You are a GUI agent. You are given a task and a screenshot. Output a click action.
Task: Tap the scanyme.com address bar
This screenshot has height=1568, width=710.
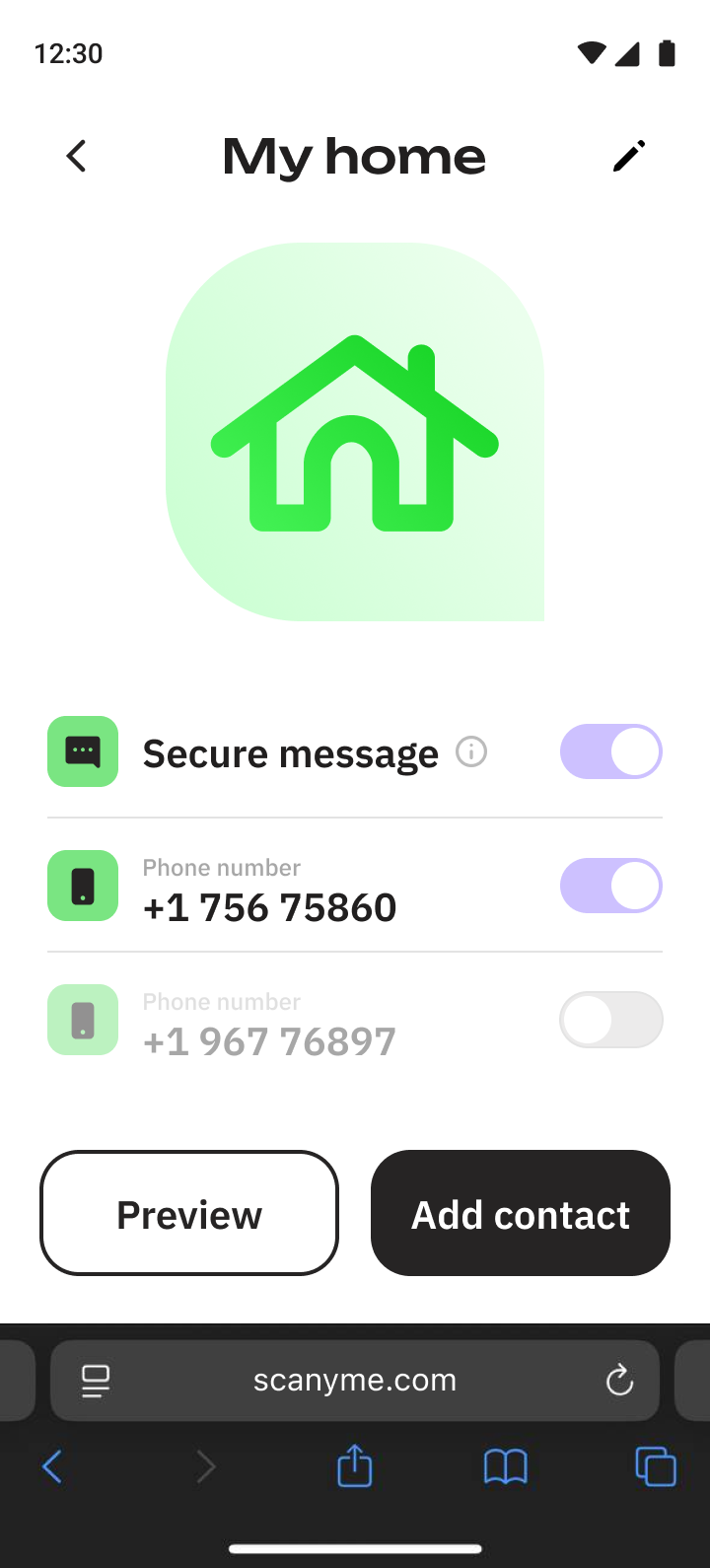[355, 1380]
